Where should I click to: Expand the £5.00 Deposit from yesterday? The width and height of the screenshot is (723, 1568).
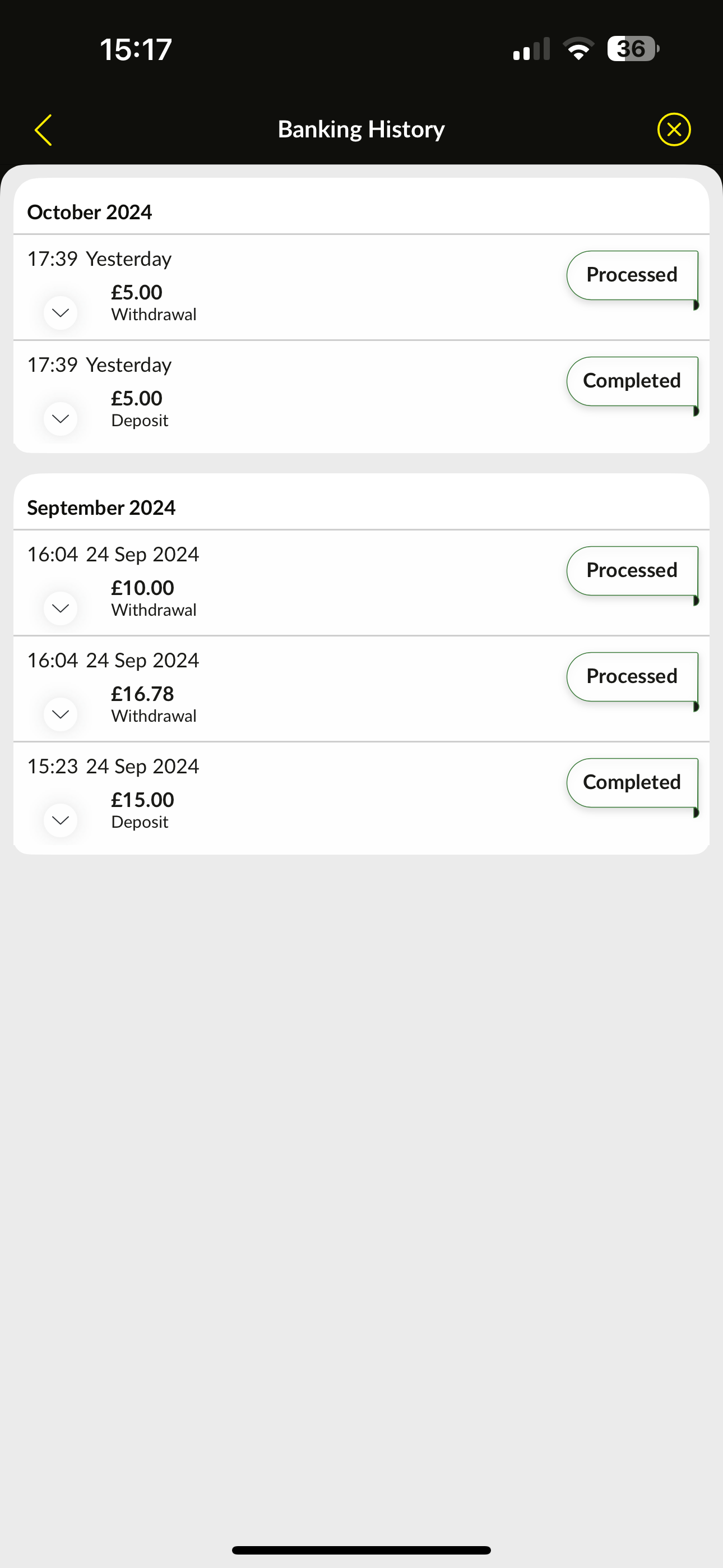[61, 418]
